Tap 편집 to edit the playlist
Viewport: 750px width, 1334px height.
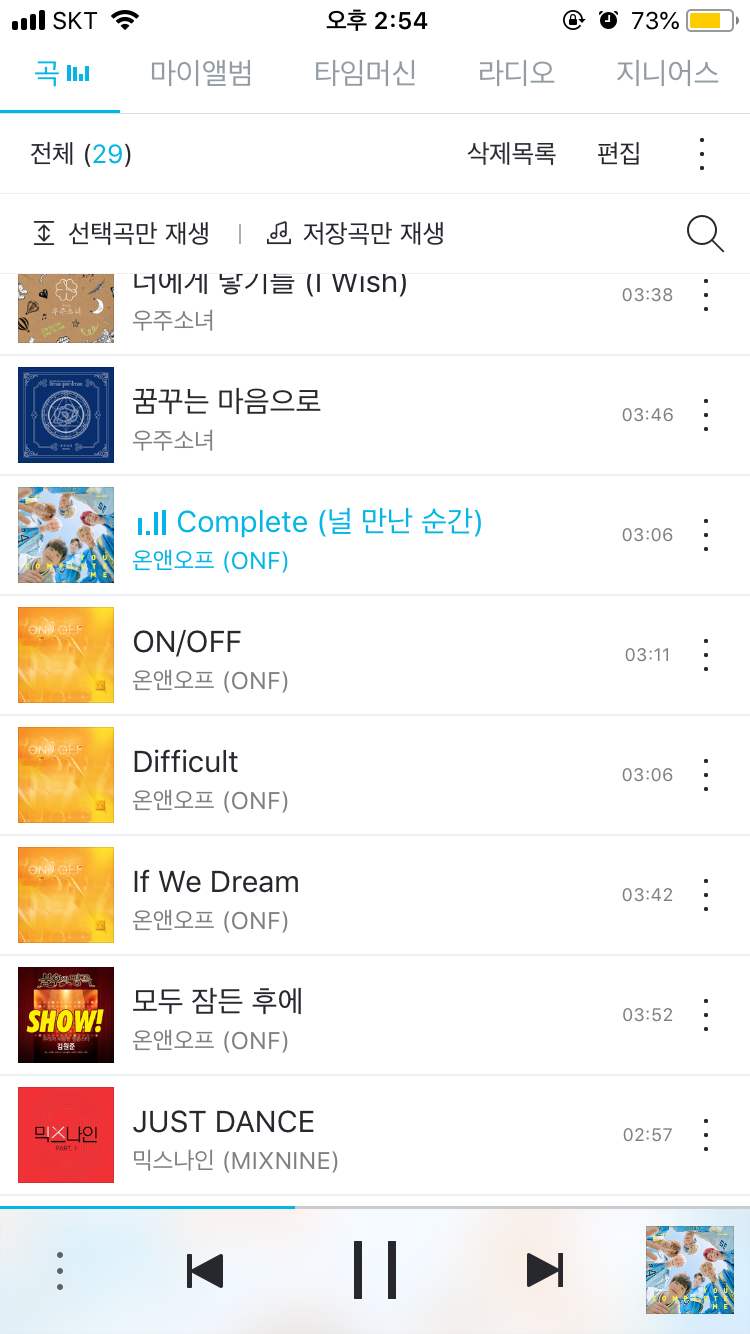point(618,154)
